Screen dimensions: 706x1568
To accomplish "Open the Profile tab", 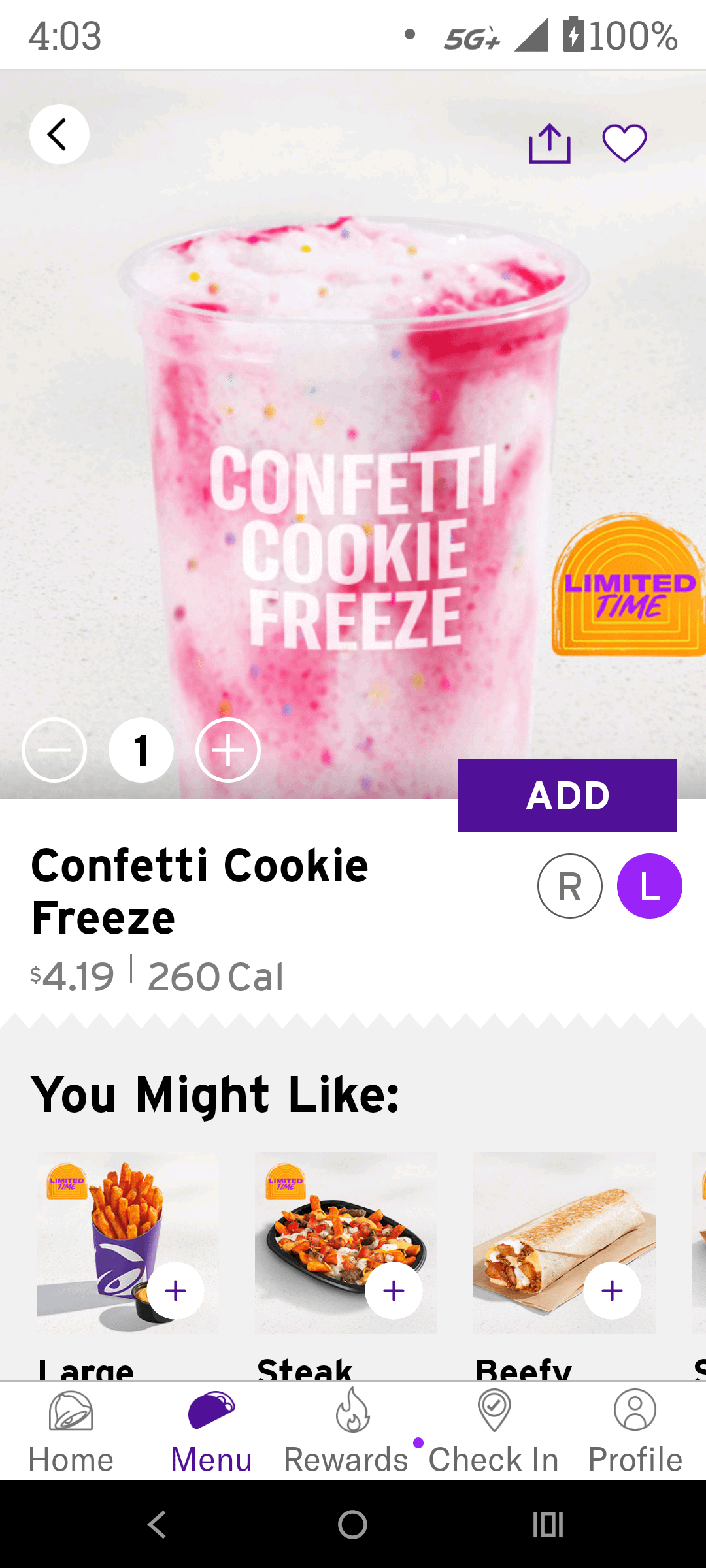I will 635,1432.
